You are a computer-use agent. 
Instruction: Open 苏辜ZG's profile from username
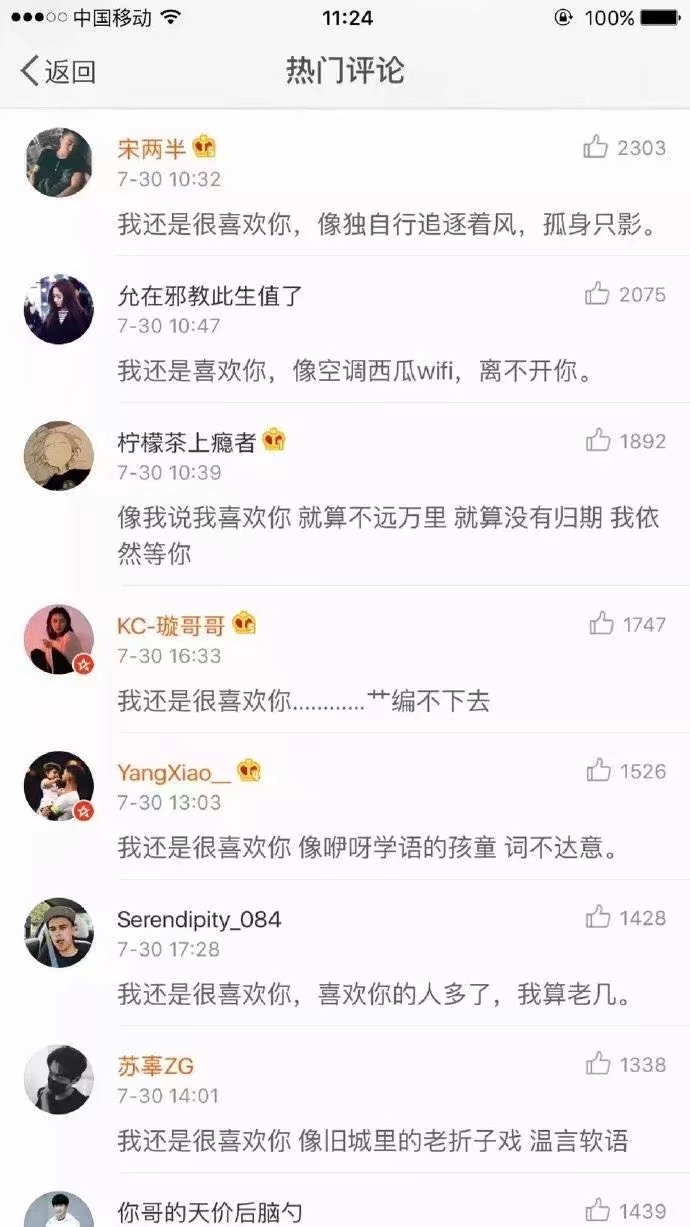point(155,1066)
